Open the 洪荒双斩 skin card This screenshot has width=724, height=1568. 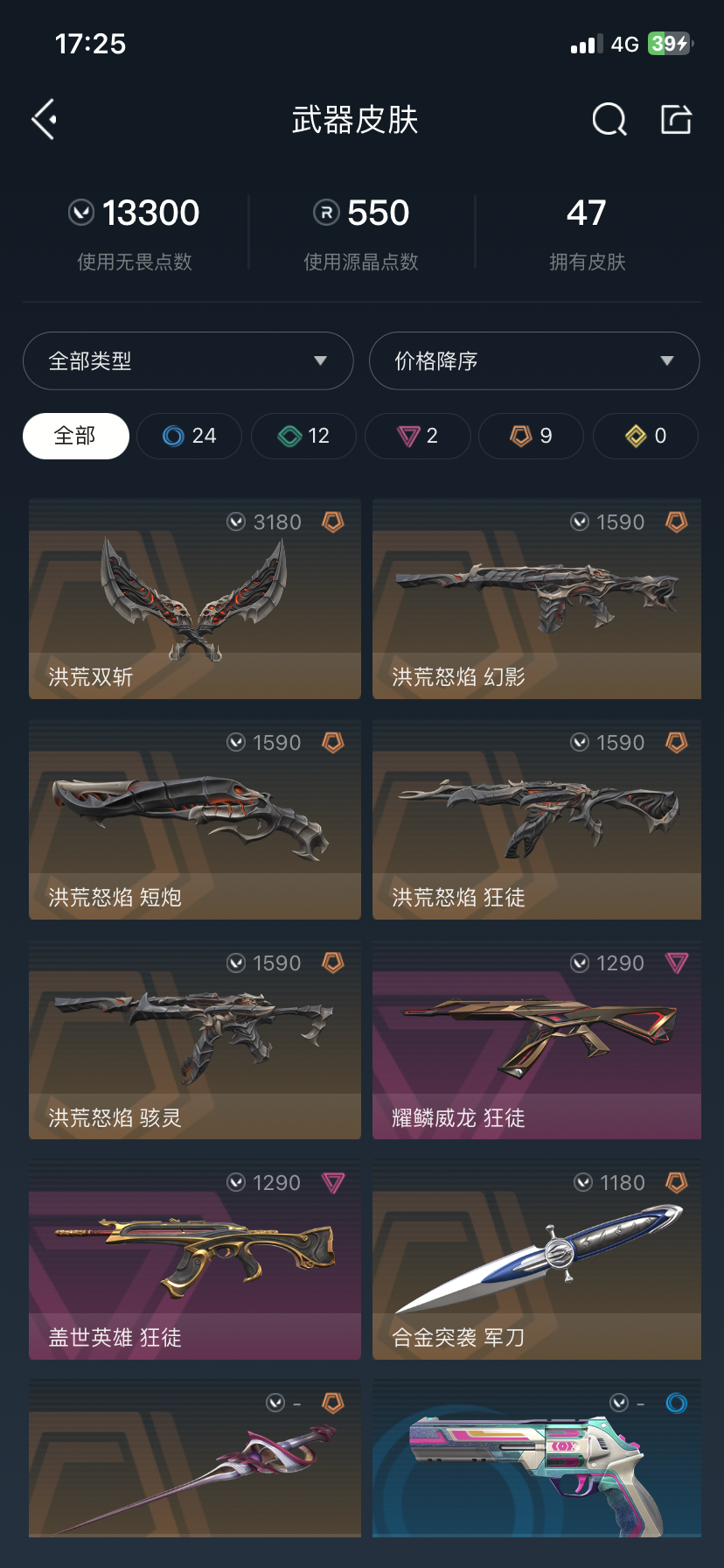coord(195,599)
